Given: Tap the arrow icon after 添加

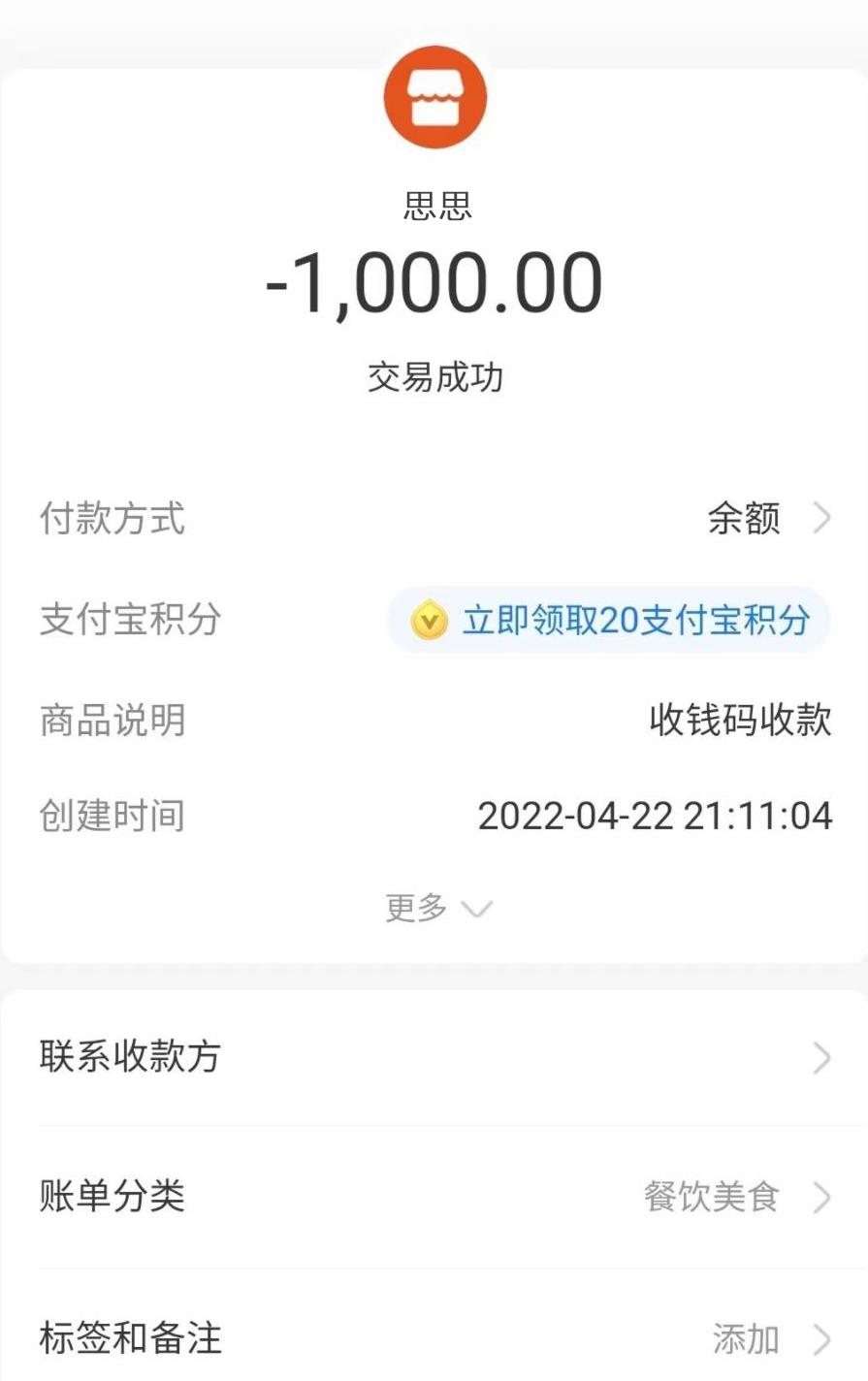Looking at the screenshot, I should (x=822, y=1337).
